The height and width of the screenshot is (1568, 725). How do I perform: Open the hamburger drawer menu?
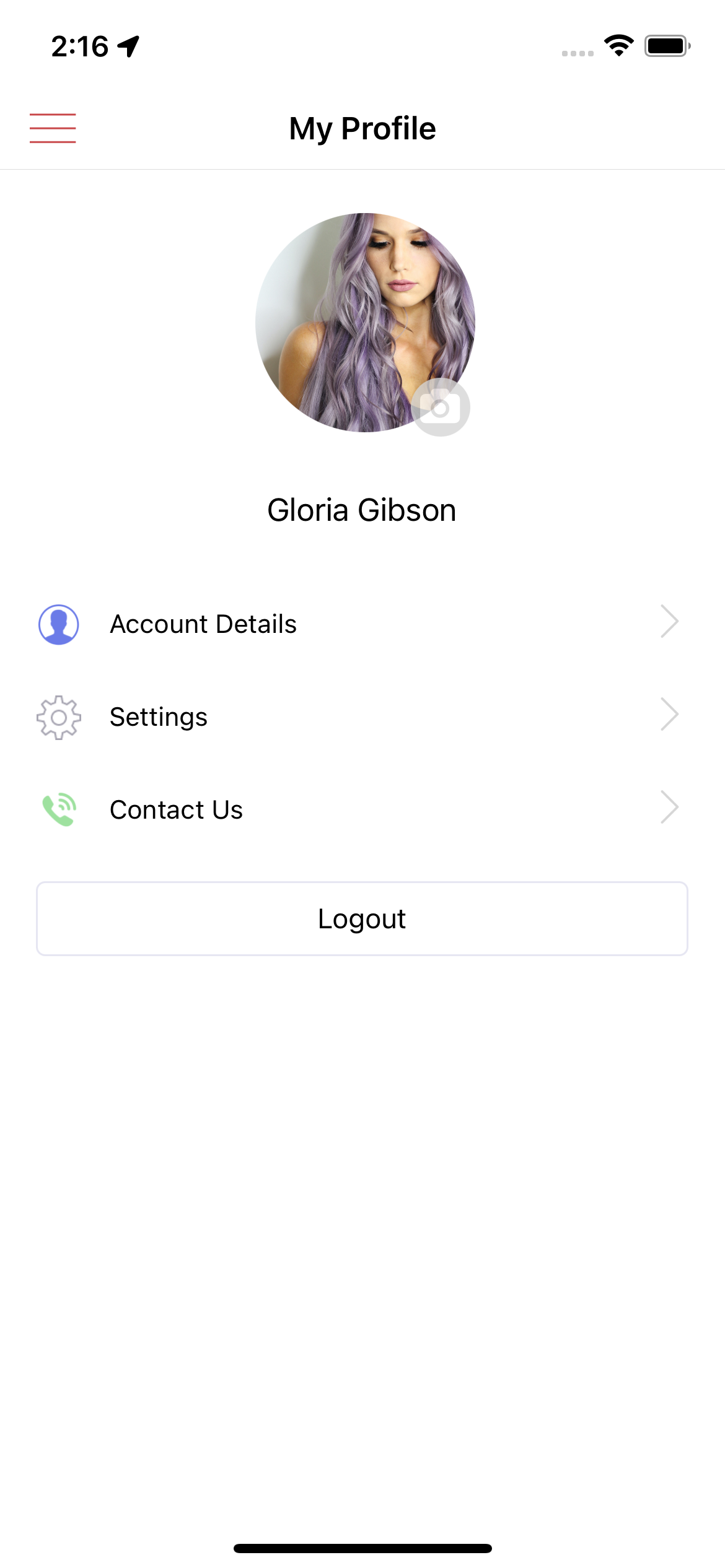(53, 128)
